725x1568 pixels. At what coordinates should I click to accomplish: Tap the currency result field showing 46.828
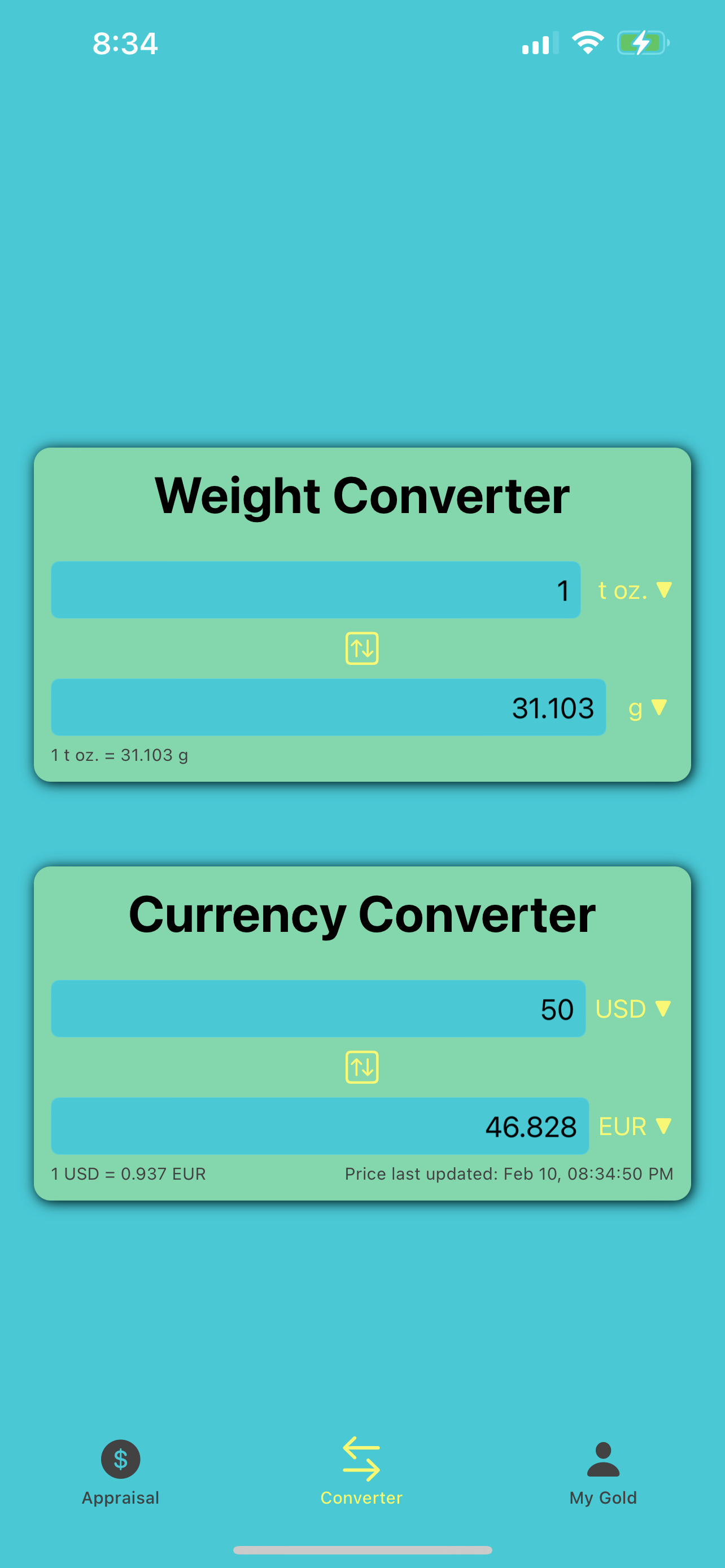320,1126
